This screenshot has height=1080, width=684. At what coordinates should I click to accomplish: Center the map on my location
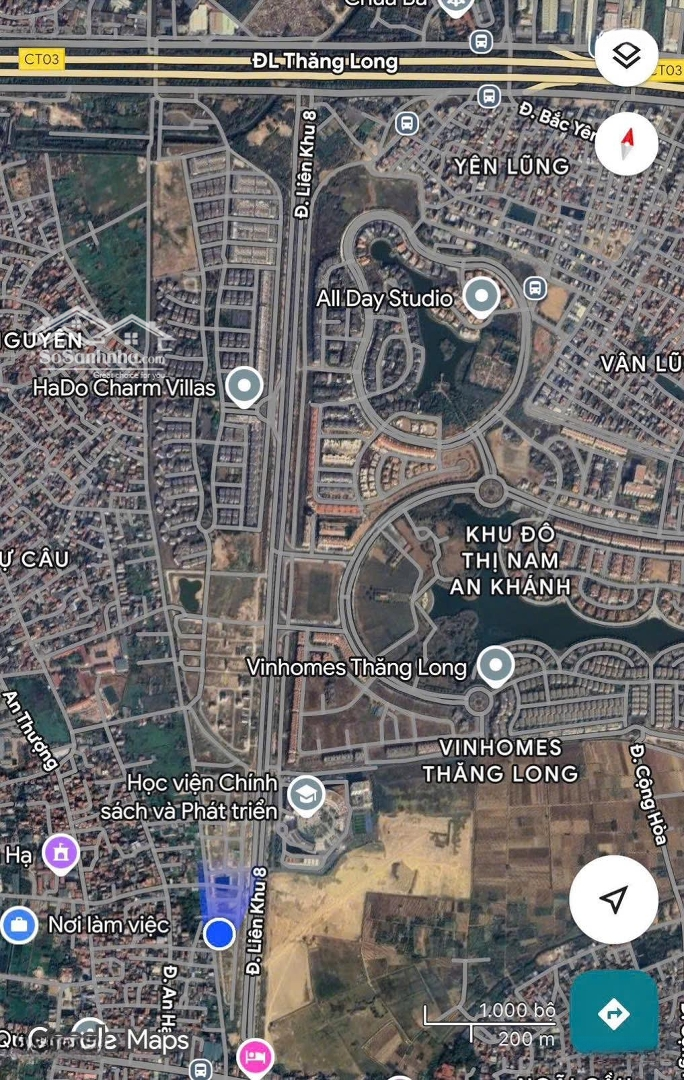click(613, 899)
